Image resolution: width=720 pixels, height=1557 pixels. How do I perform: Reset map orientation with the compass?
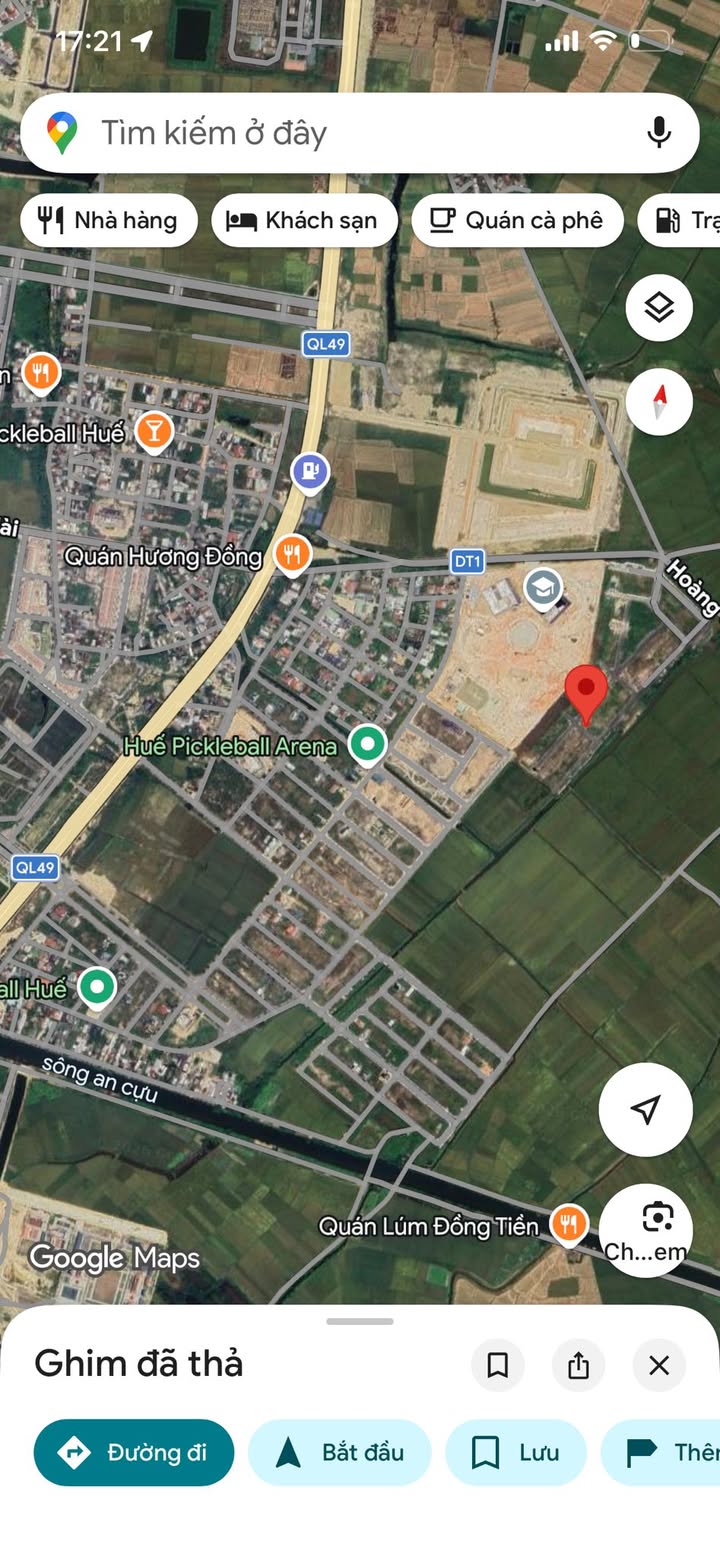[x=659, y=402]
